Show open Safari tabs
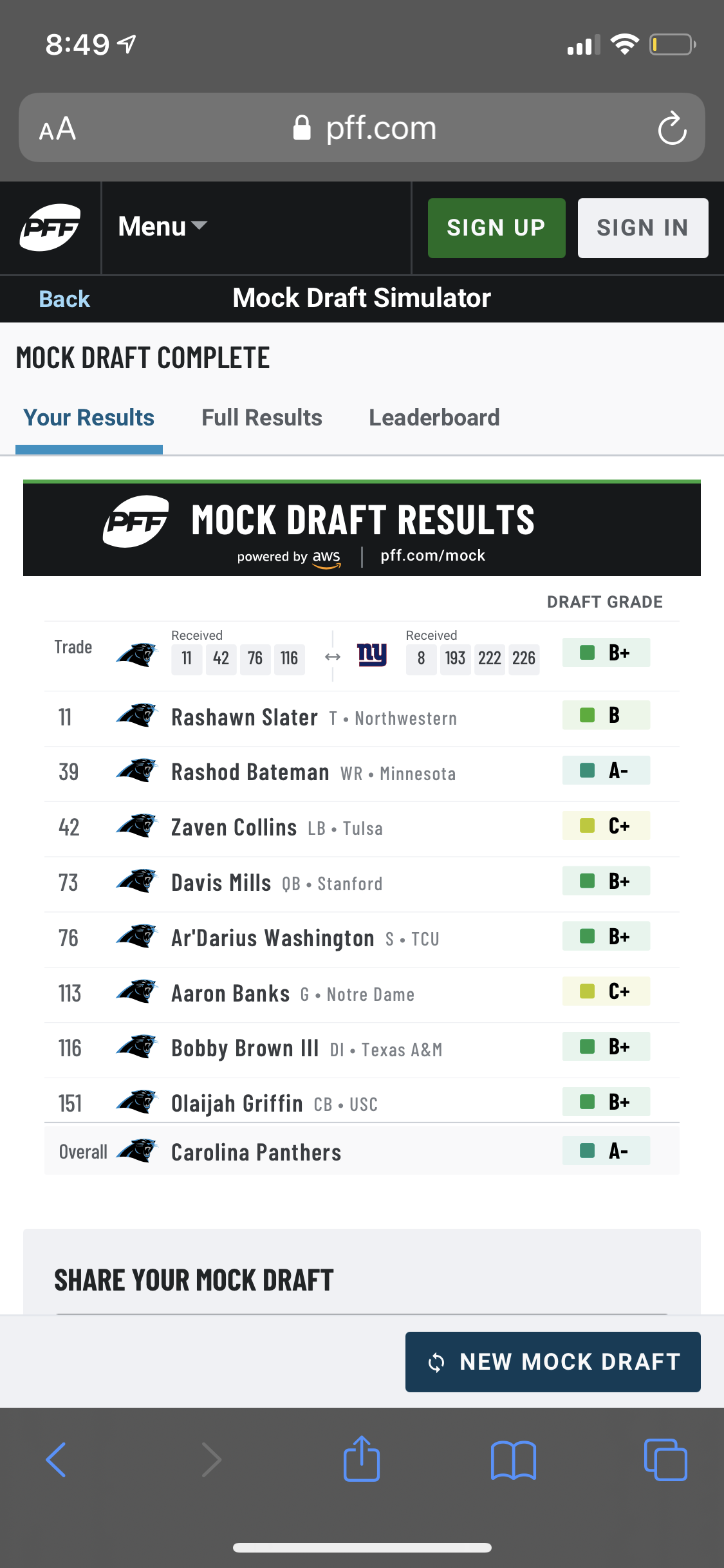Image resolution: width=724 pixels, height=1568 pixels. 665,1459
